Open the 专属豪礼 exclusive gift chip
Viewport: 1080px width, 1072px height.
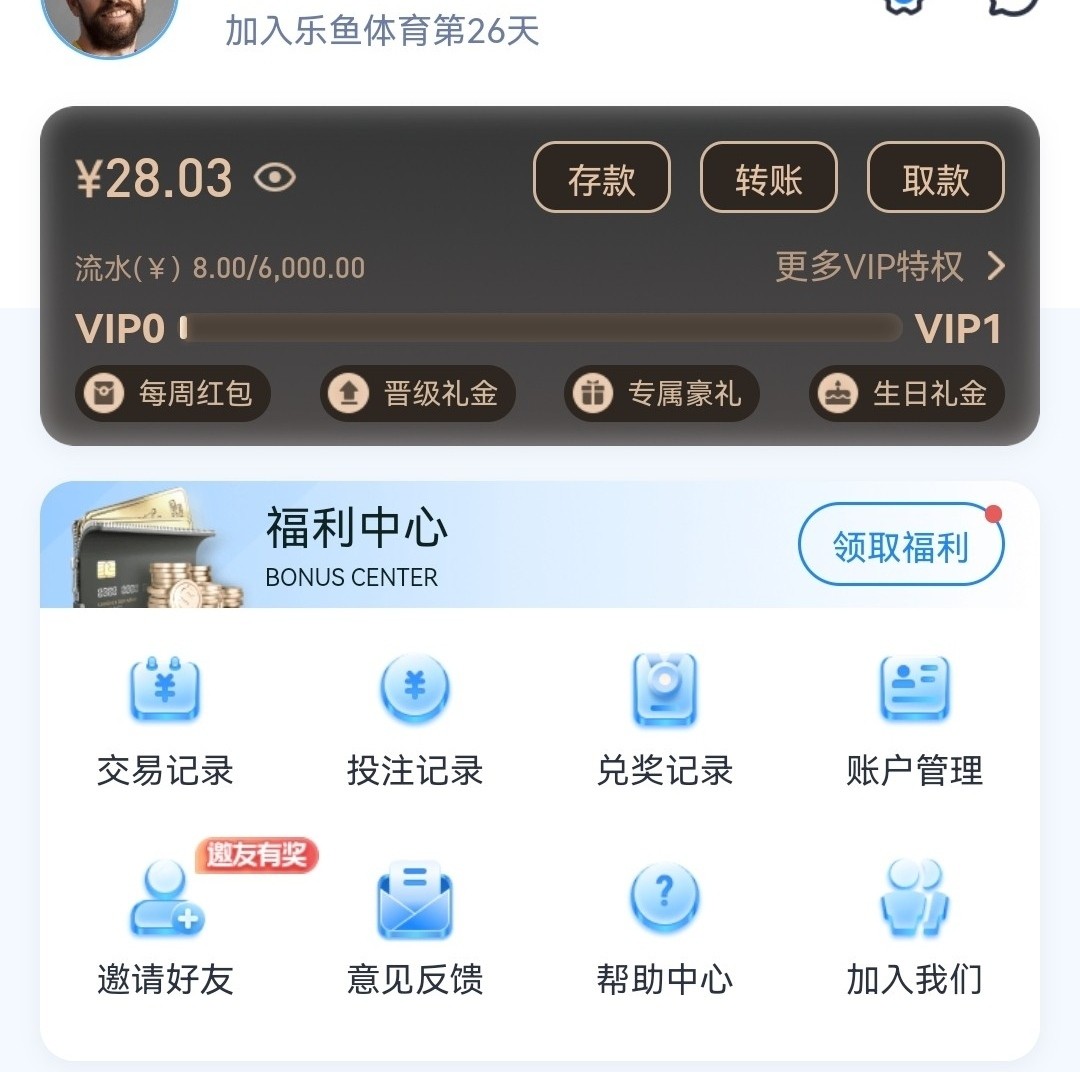(662, 393)
